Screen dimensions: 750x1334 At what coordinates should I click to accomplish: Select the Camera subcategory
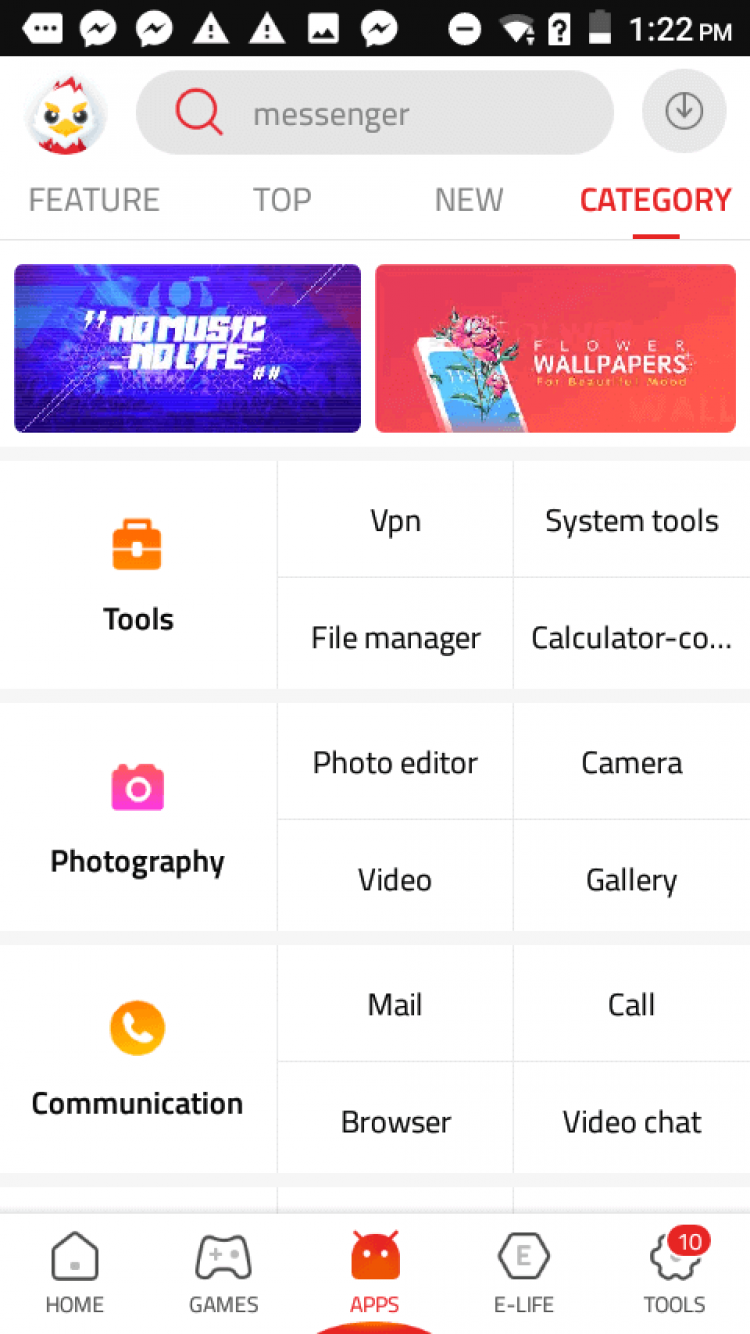pyautogui.click(x=632, y=762)
